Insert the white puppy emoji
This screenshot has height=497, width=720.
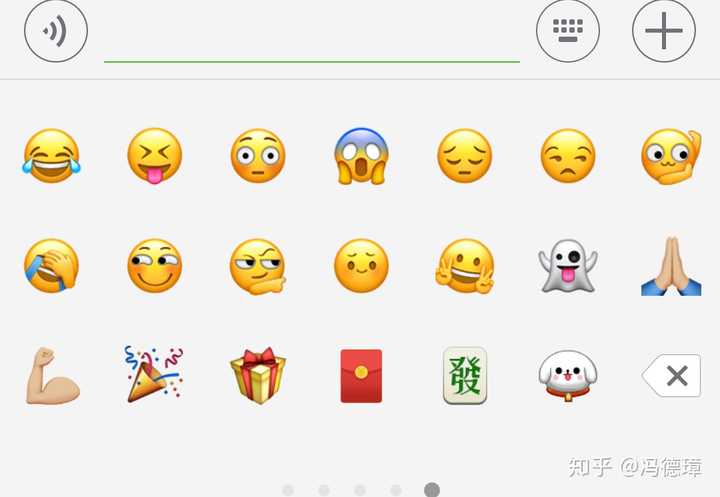click(568, 376)
